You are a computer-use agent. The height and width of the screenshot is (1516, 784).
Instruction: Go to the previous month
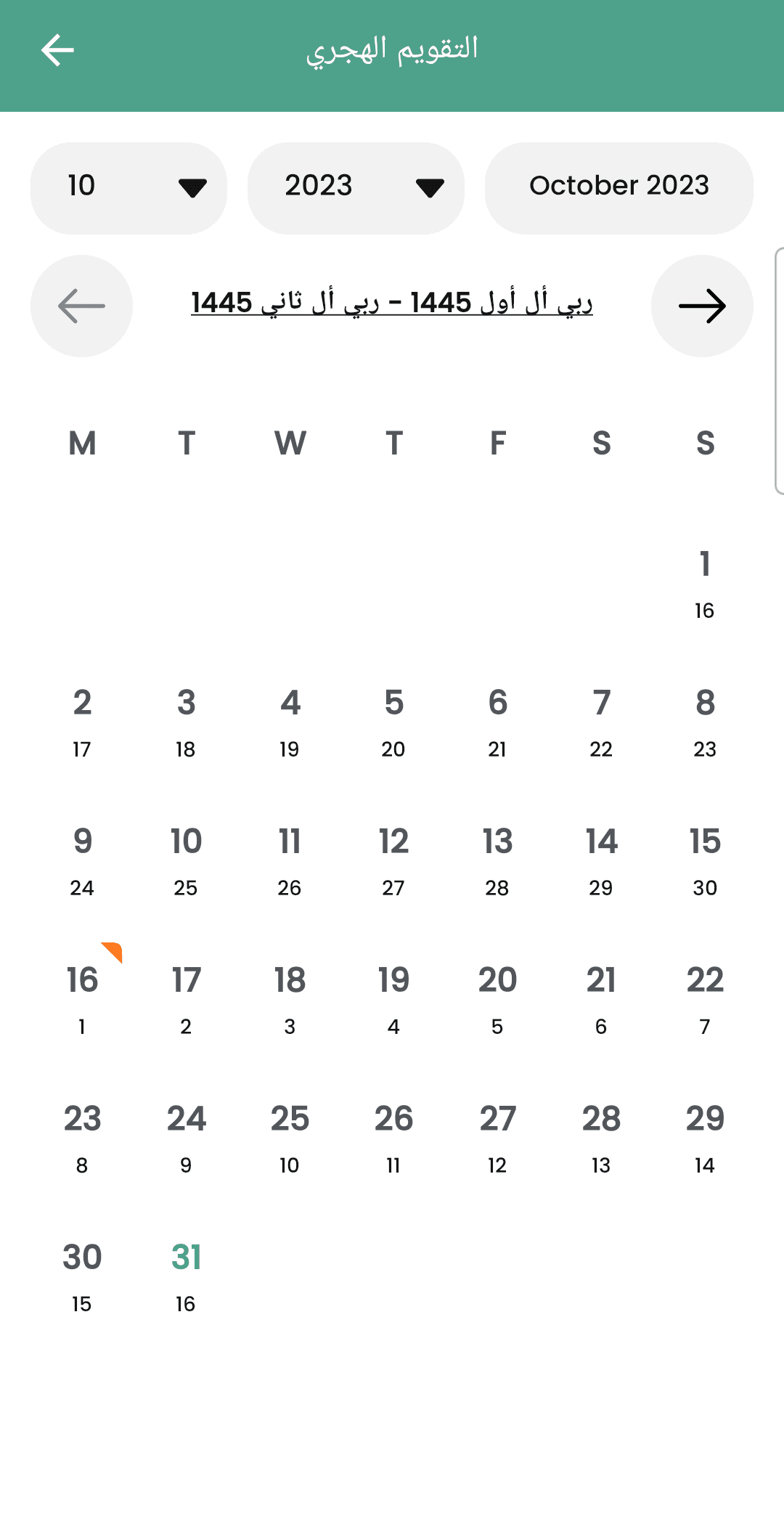81,306
